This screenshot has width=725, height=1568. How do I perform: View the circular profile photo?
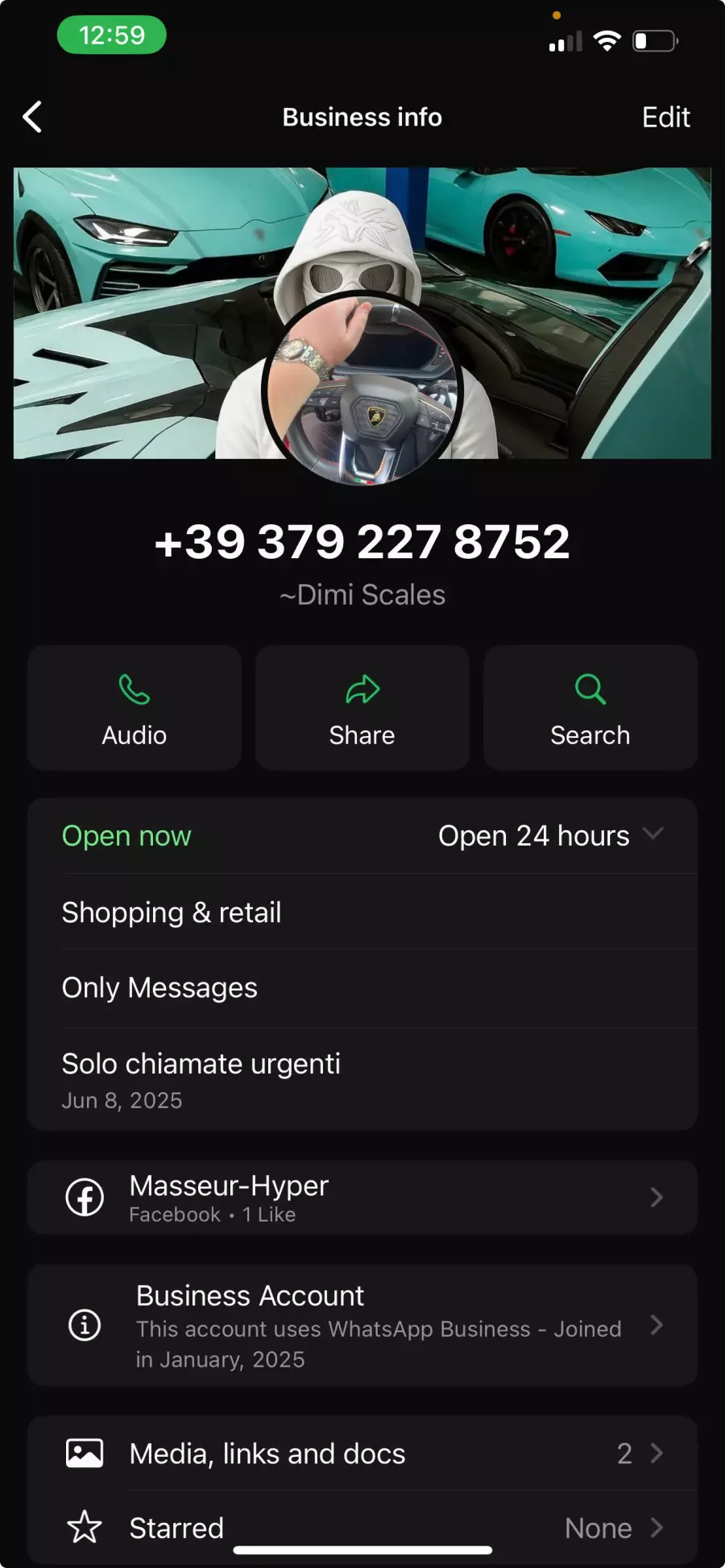click(x=362, y=391)
